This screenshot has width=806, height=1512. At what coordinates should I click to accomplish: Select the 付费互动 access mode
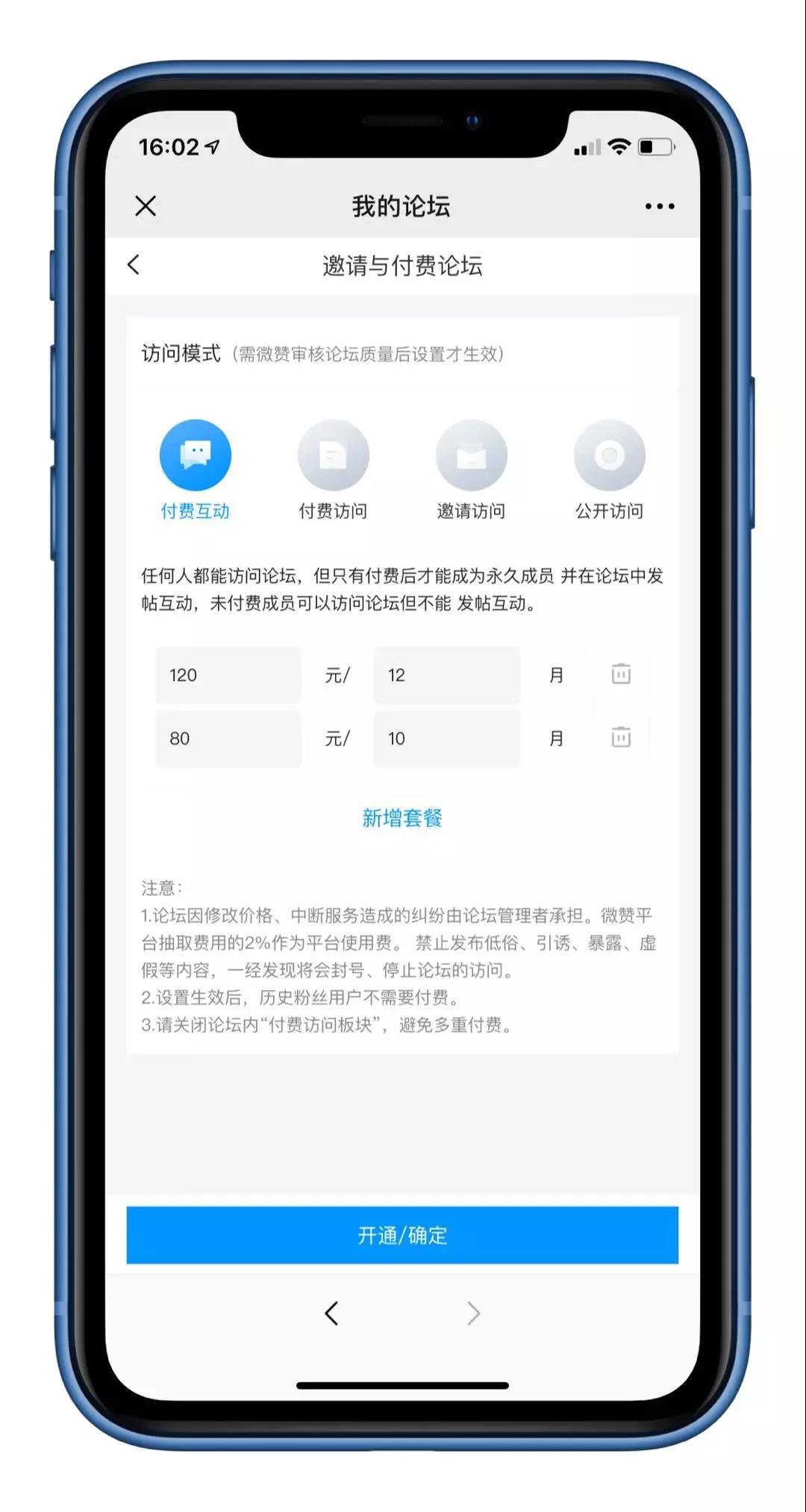(x=196, y=456)
